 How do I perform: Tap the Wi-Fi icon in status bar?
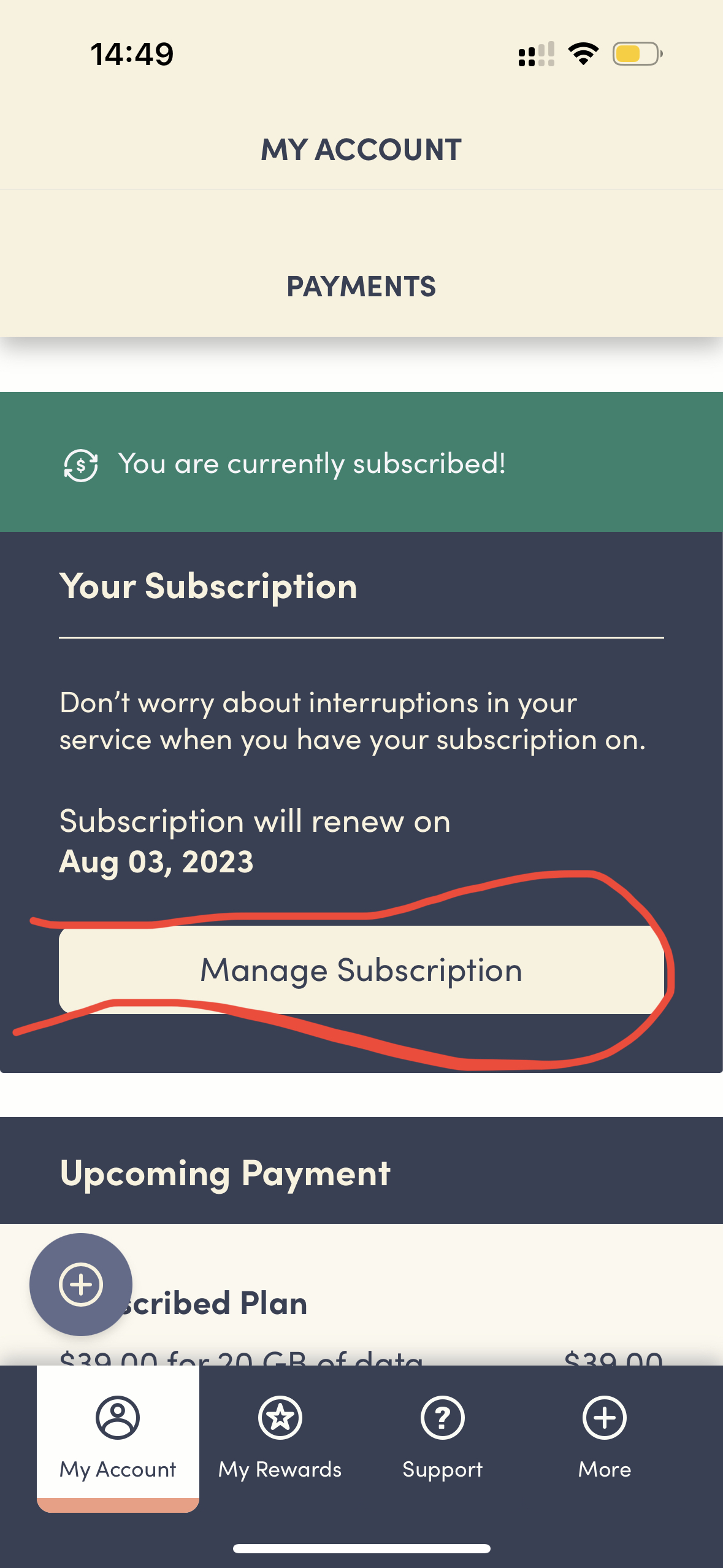[583, 53]
